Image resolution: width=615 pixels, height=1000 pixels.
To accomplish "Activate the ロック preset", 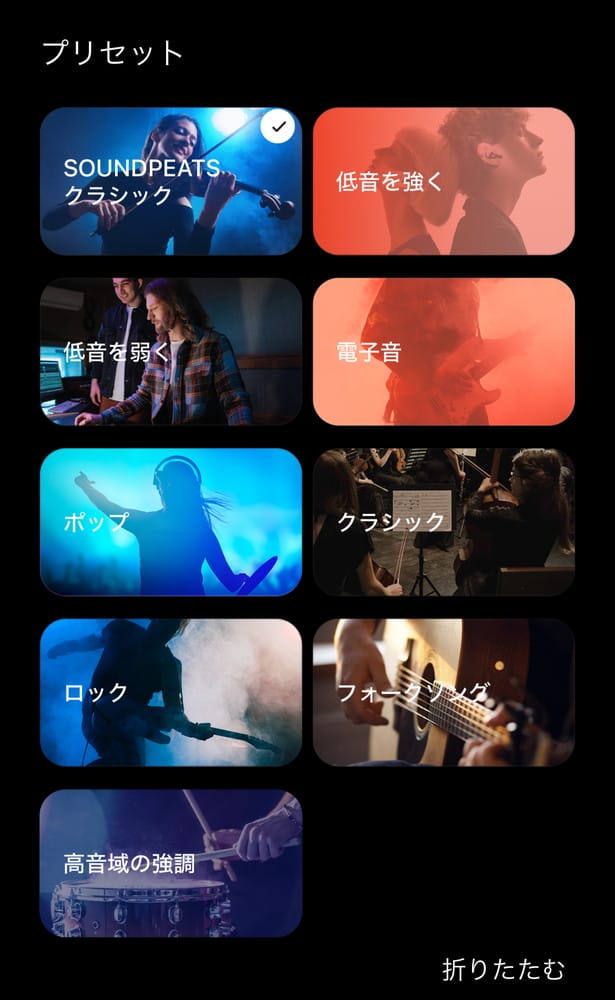I will point(170,692).
